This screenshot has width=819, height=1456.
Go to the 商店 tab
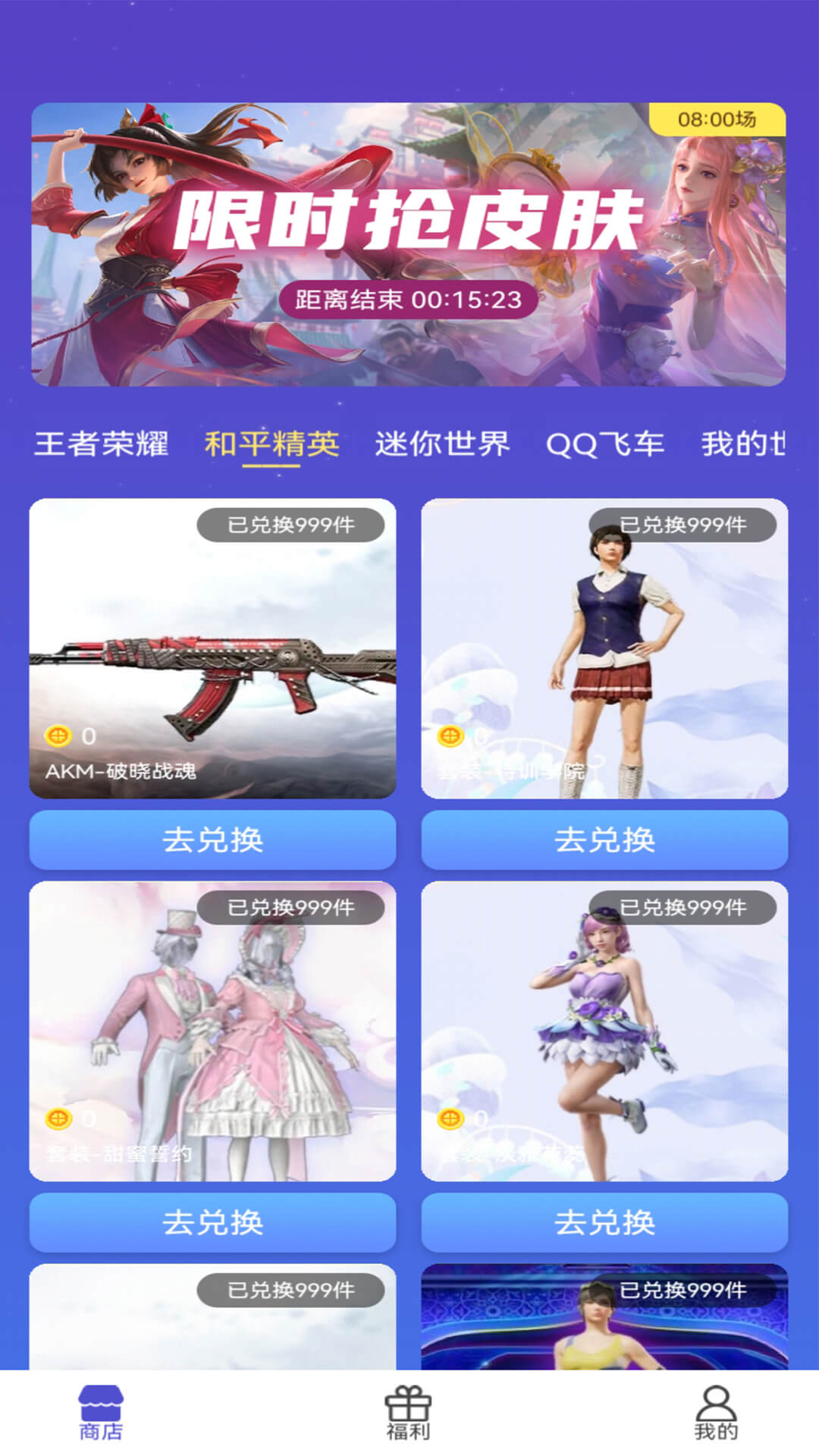click(x=101, y=1413)
